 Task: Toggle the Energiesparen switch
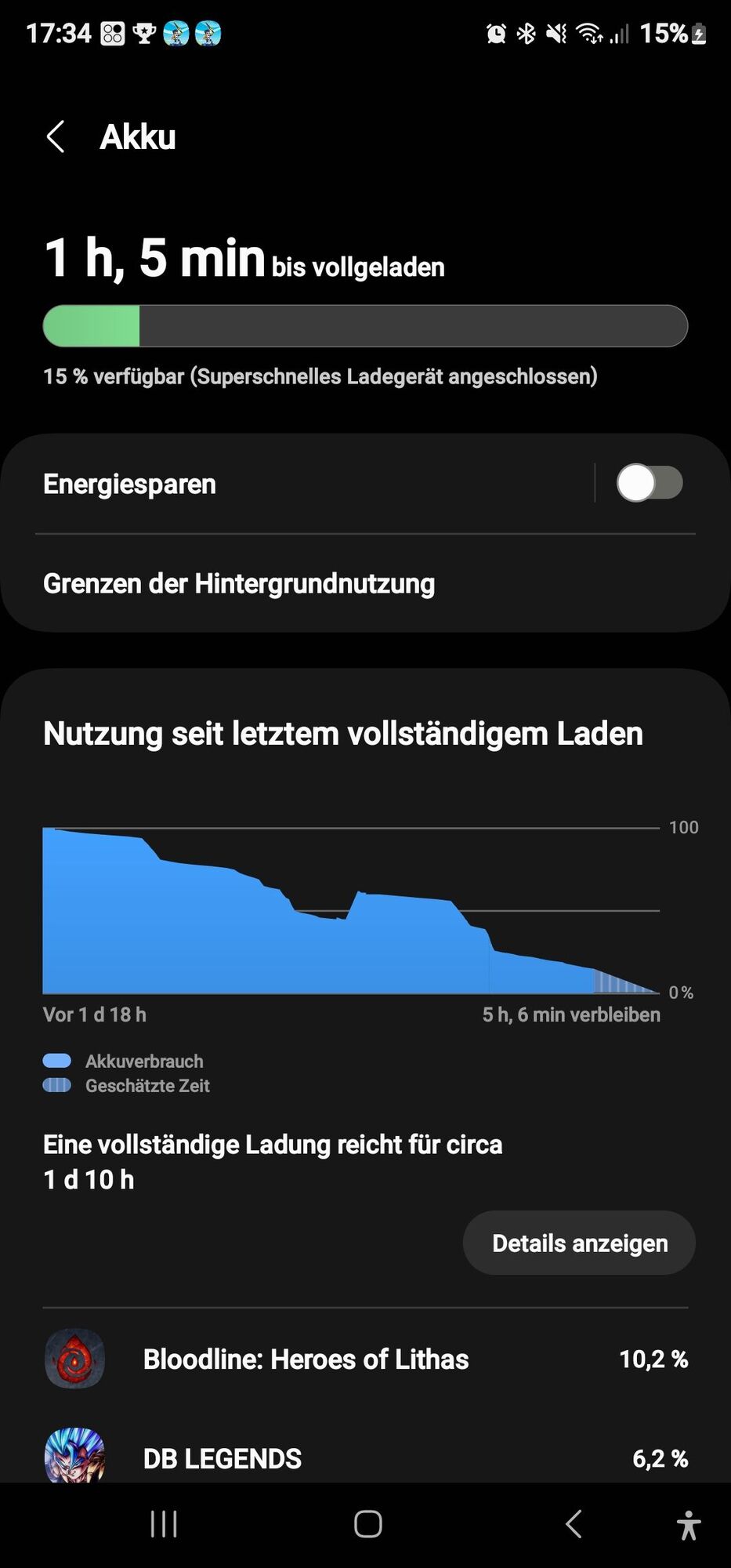pyautogui.click(x=649, y=483)
